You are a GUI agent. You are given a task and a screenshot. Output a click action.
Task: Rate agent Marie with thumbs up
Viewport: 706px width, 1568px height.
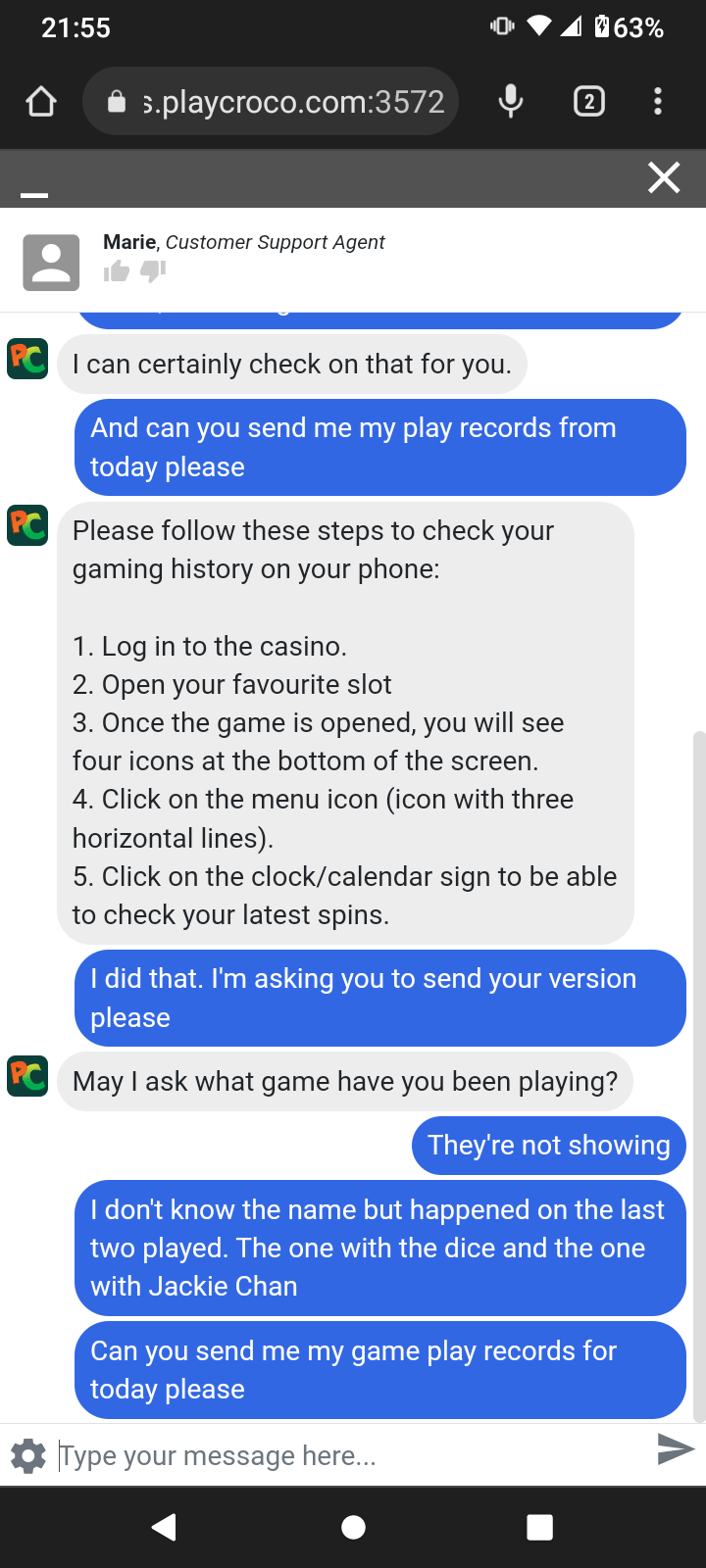117,271
